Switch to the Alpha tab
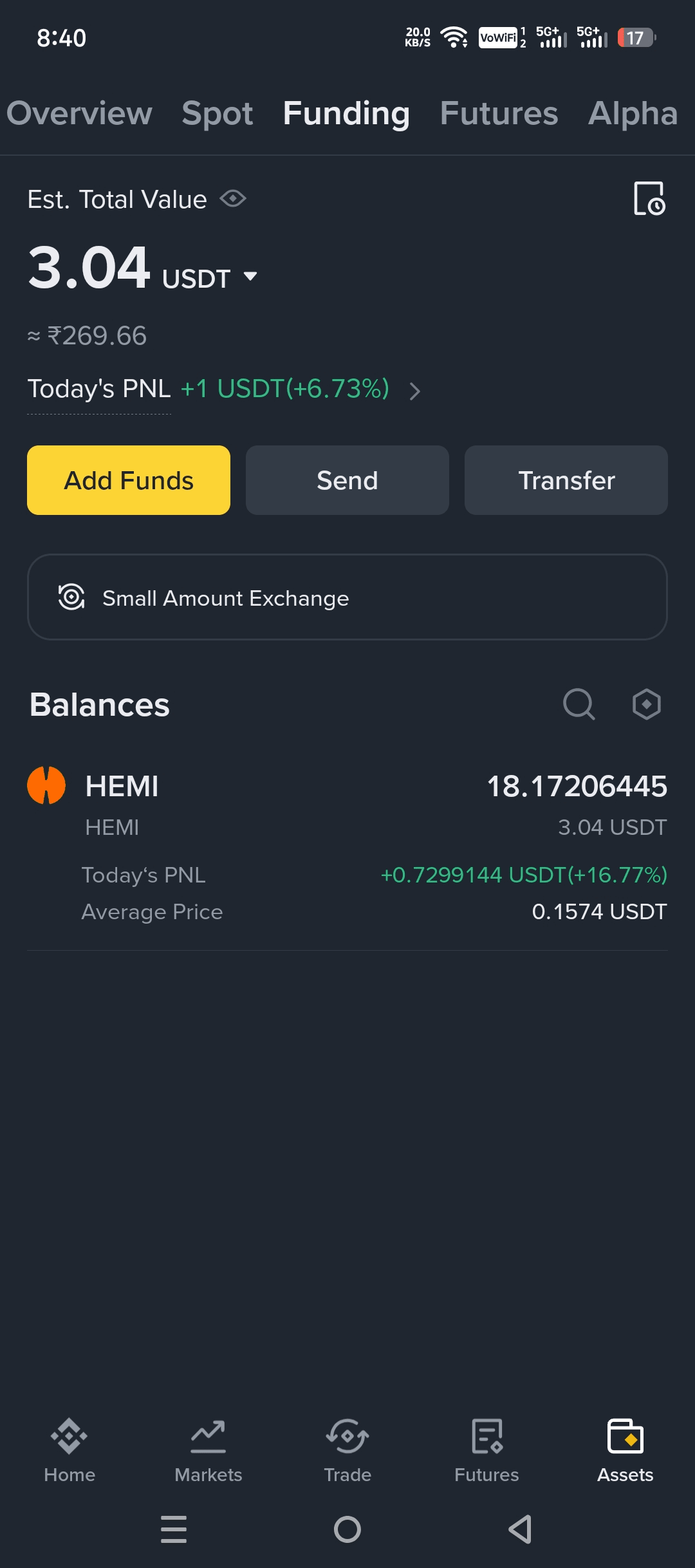Screen dimensions: 695x1568 pyautogui.click(x=633, y=113)
